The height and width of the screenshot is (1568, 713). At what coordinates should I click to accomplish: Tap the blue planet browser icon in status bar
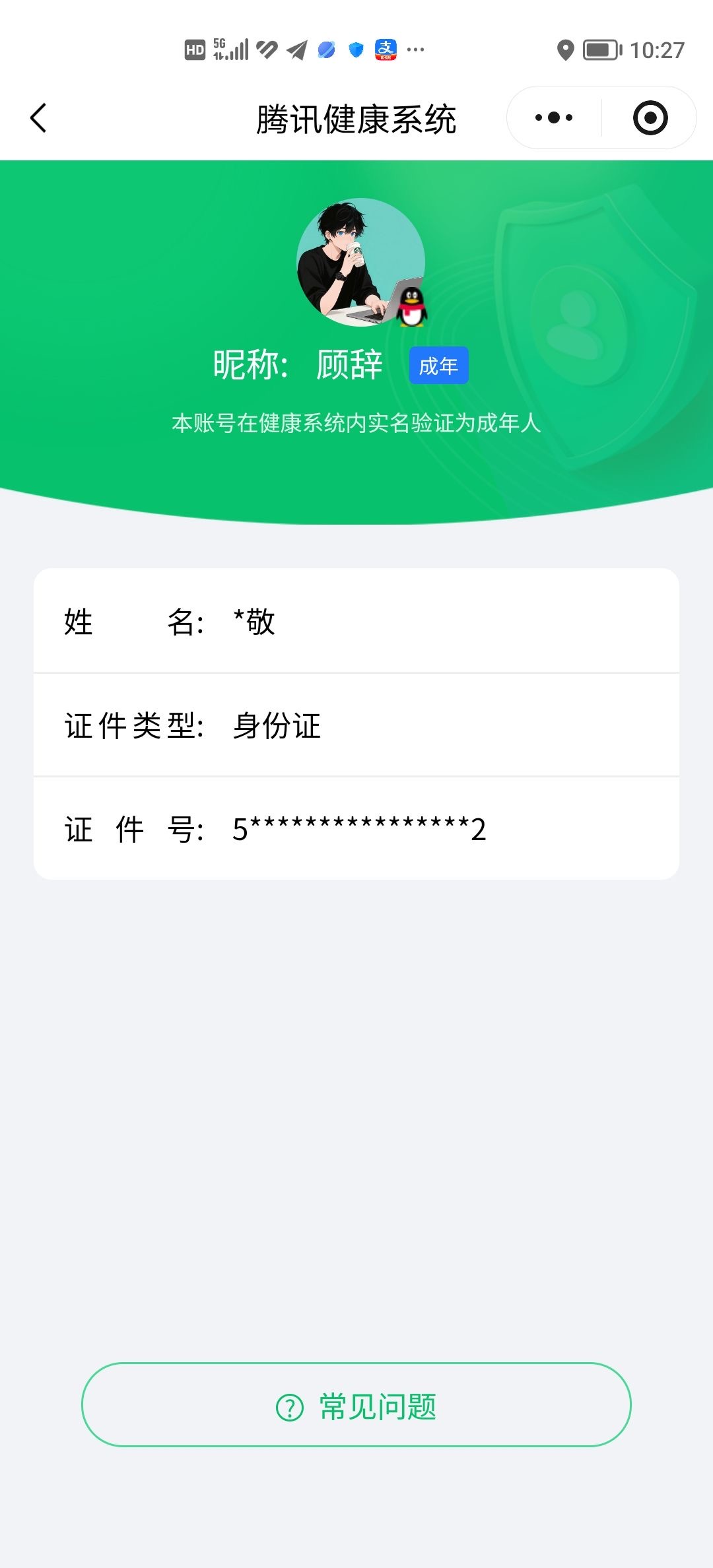[x=325, y=49]
